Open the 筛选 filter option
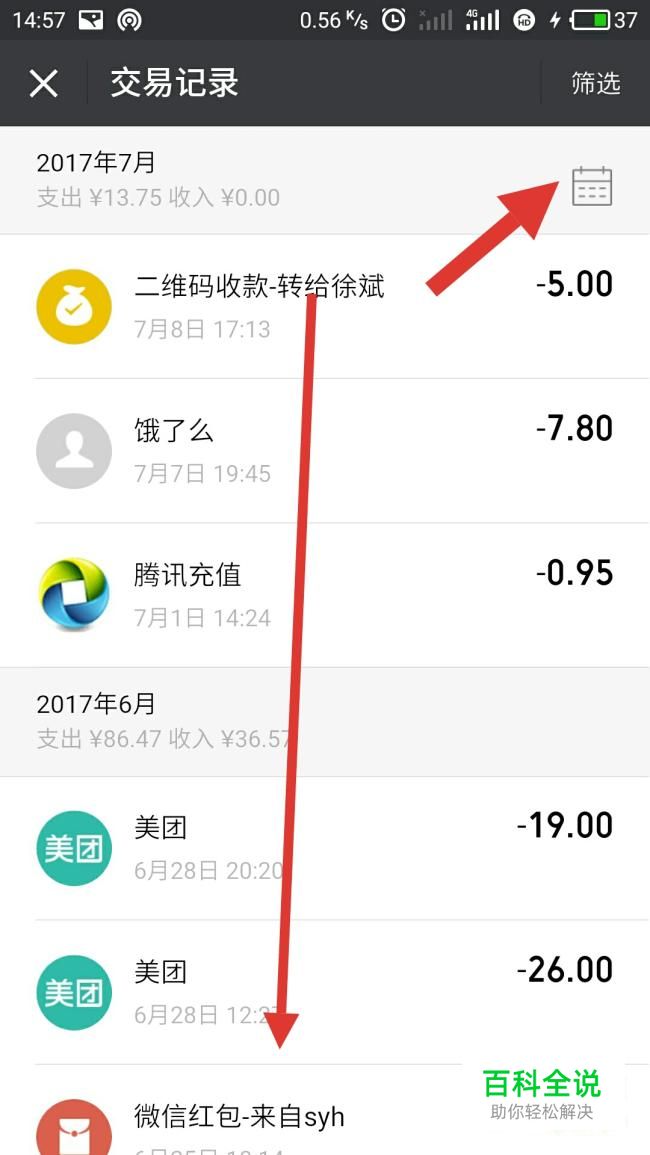Viewport: 650px width, 1155px height. pos(595,83)
